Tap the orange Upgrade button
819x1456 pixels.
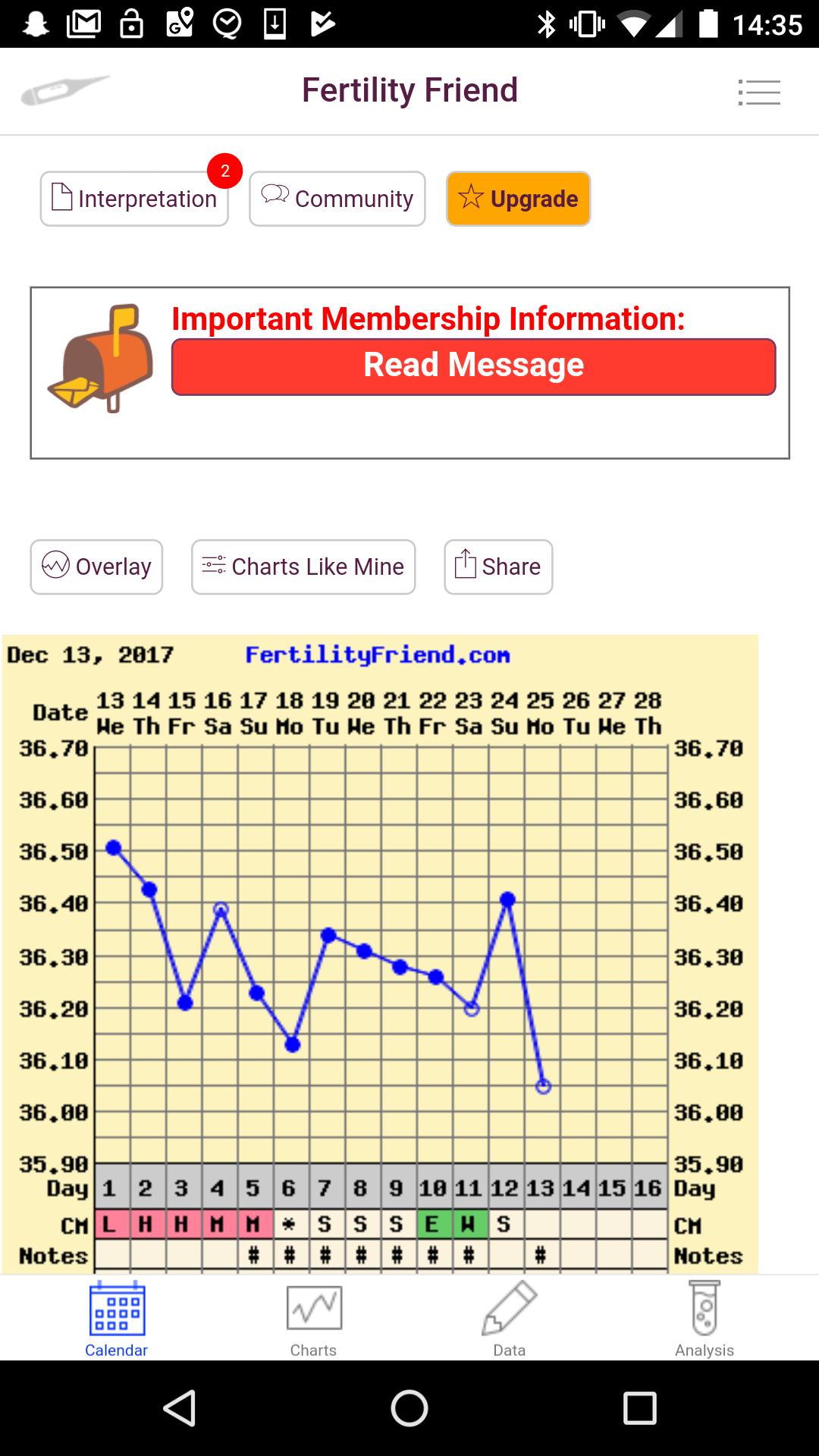pyautogui.click(x=519, y=199)
